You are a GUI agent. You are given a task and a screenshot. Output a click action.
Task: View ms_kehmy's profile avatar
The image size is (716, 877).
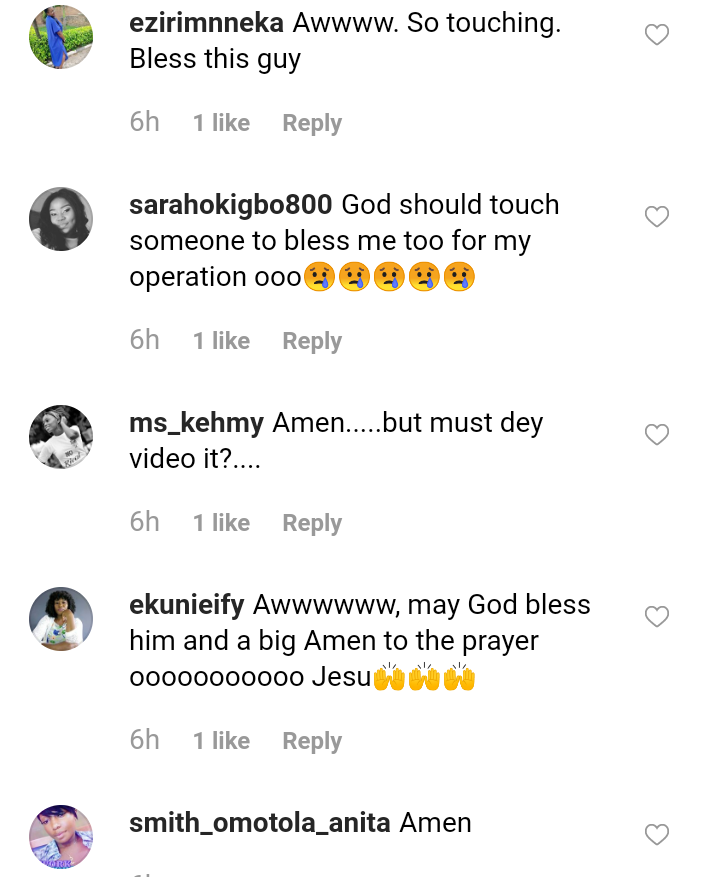[x=61, y=437]
